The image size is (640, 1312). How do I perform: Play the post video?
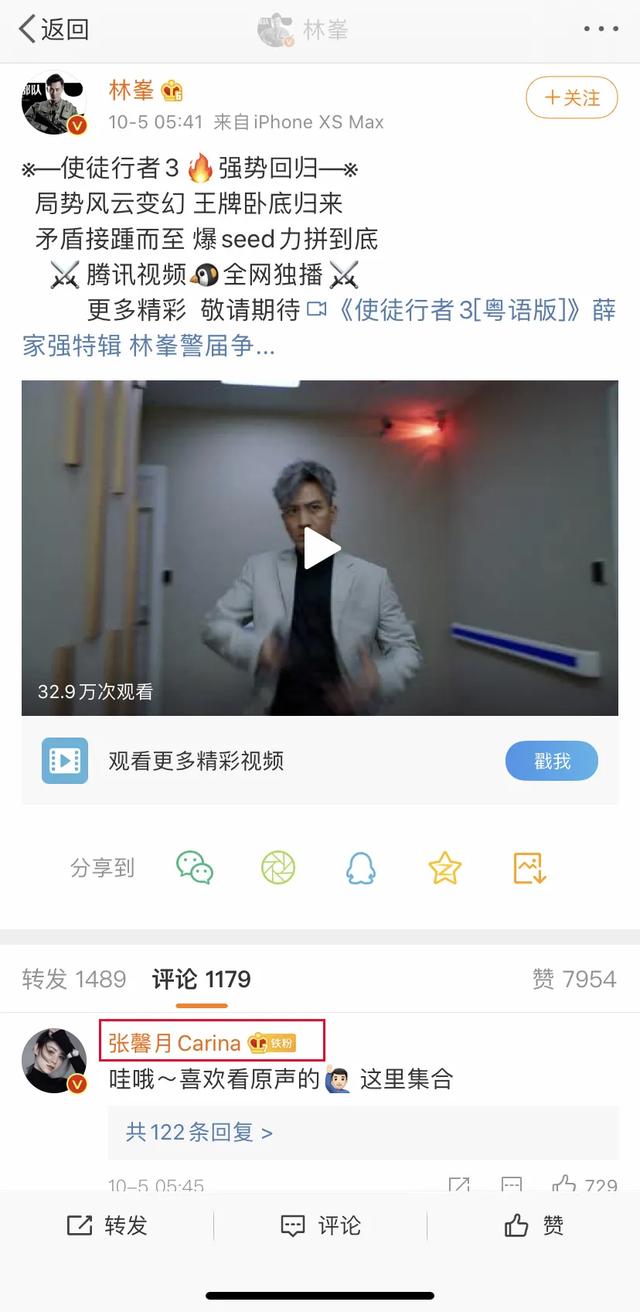coord(320,547)
